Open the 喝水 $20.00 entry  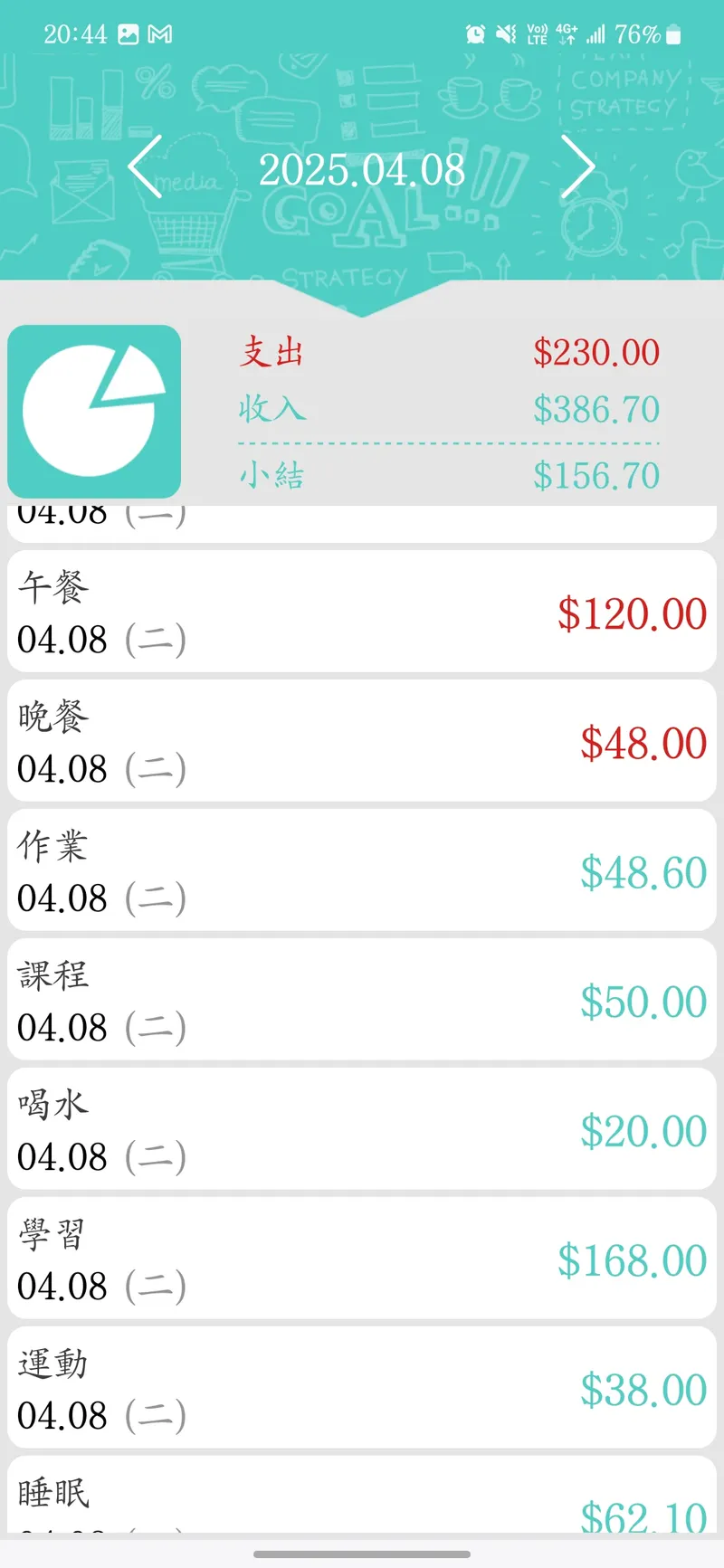click(x=362, y=1129)
